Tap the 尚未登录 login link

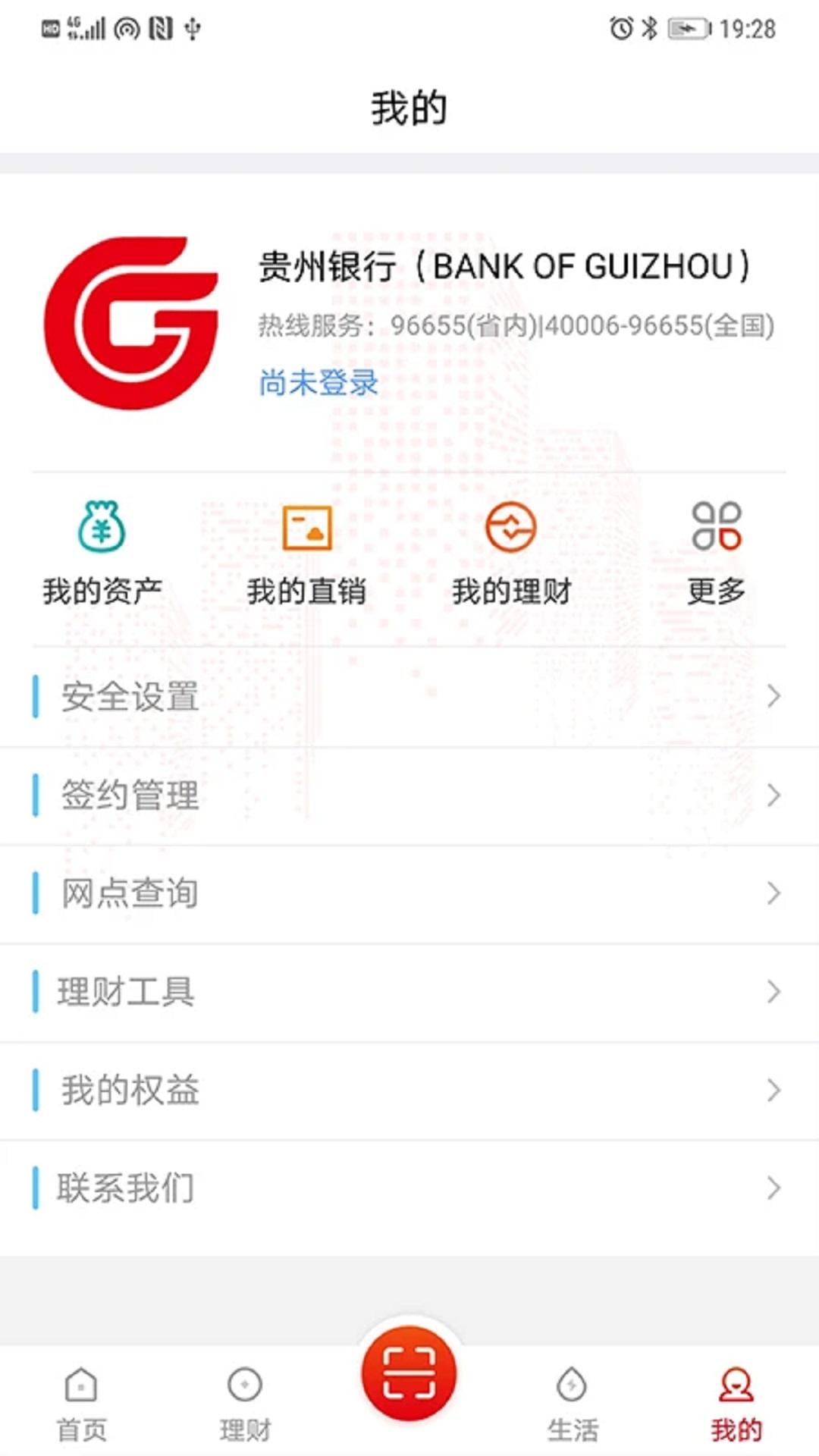(x=318, y=383)
